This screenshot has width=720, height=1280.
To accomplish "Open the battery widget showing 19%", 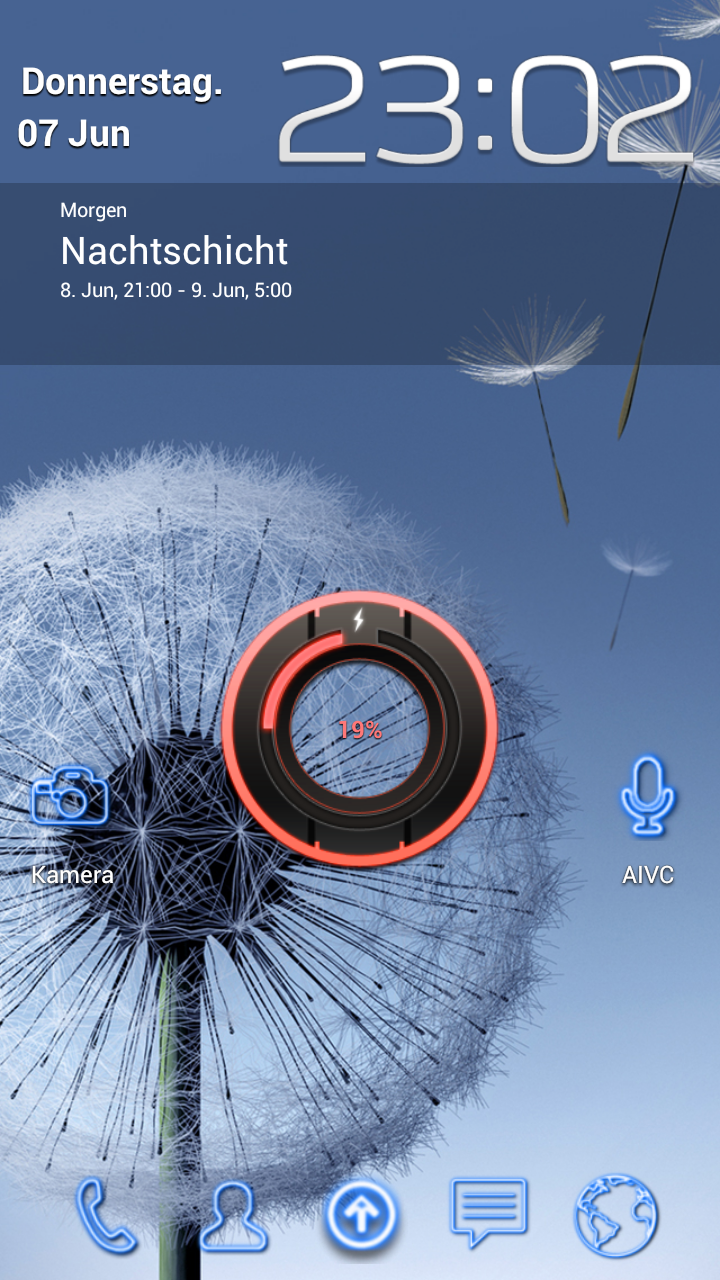I will [359, 729].
